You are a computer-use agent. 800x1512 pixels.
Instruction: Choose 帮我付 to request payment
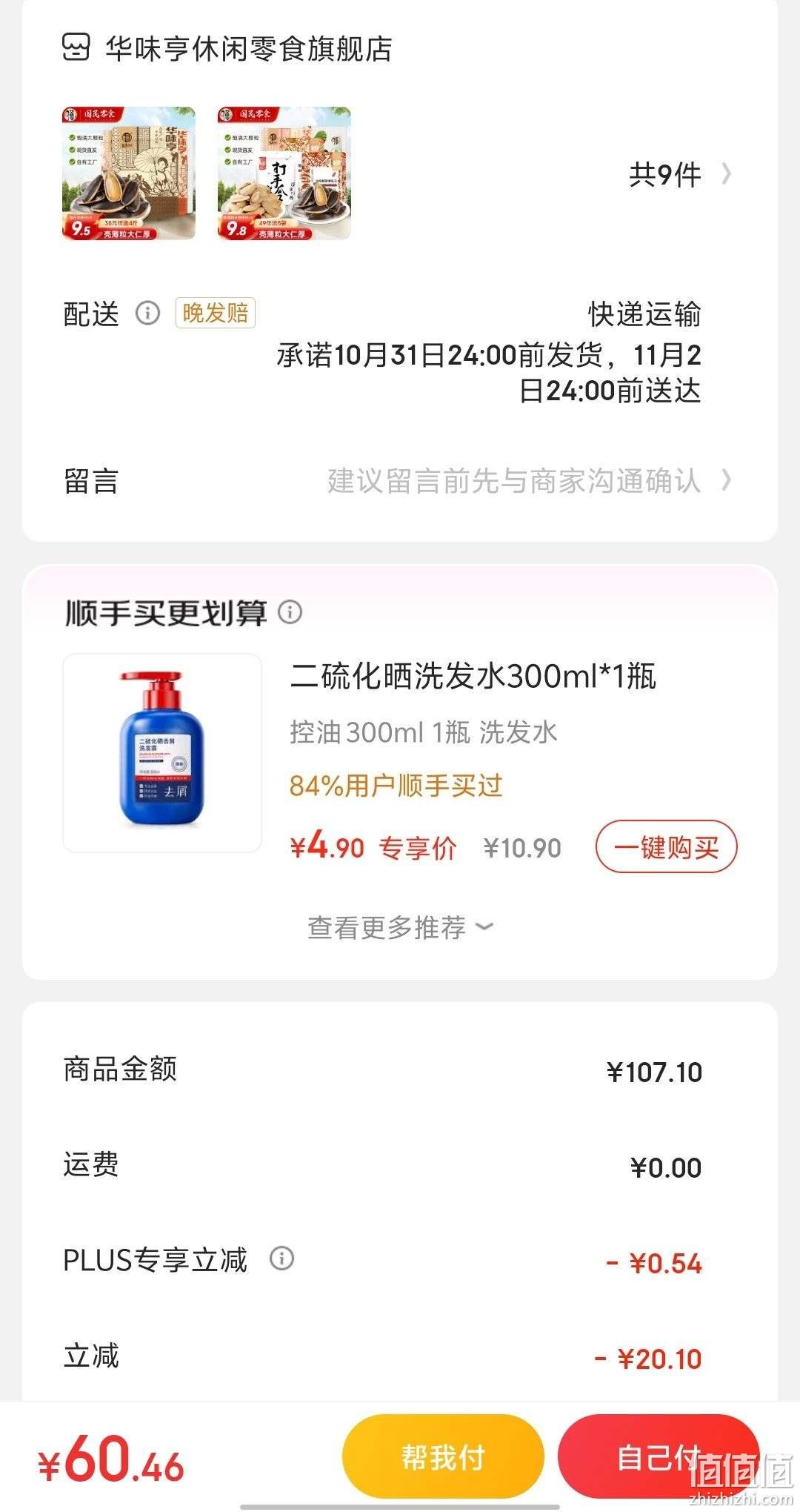[x=443, y=1457]
